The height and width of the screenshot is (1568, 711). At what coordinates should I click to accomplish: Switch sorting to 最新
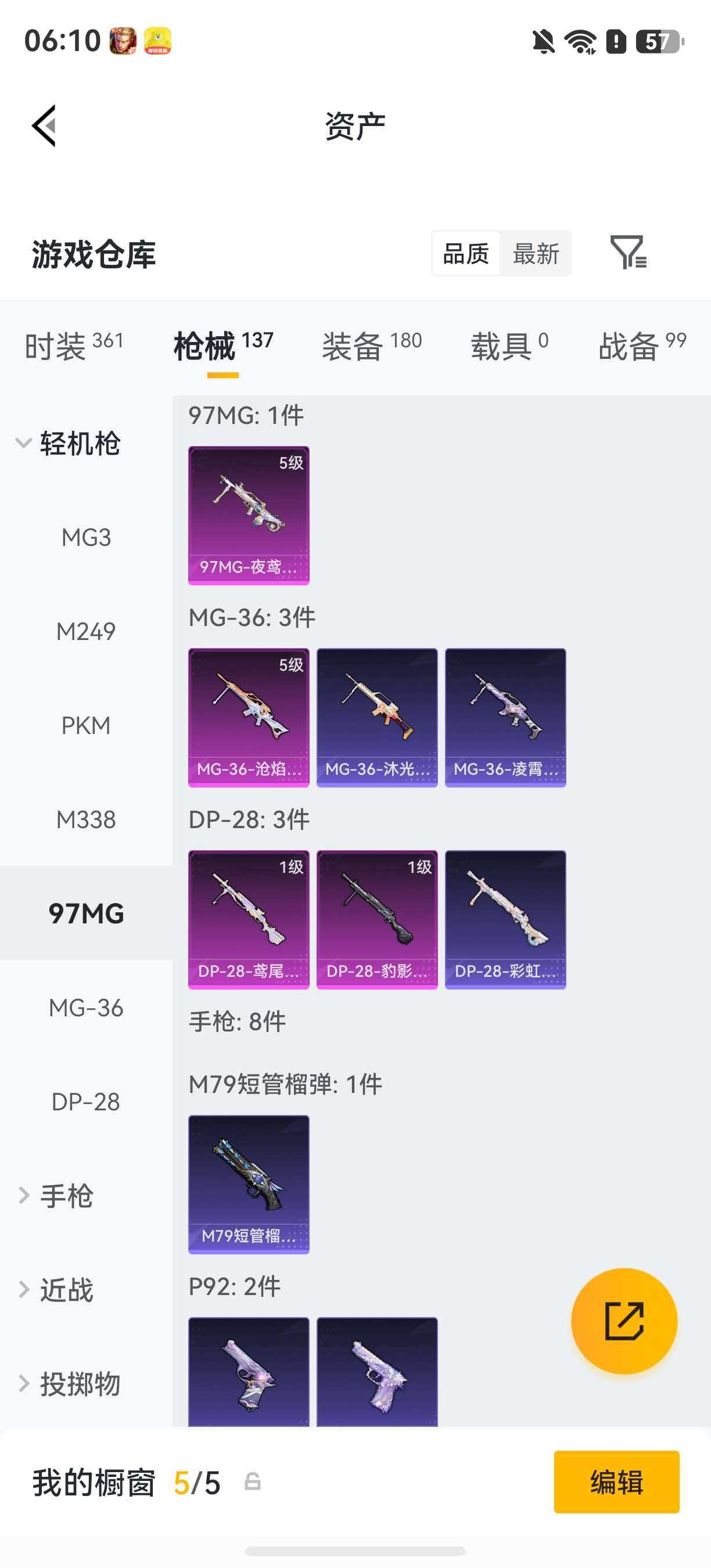536,254
